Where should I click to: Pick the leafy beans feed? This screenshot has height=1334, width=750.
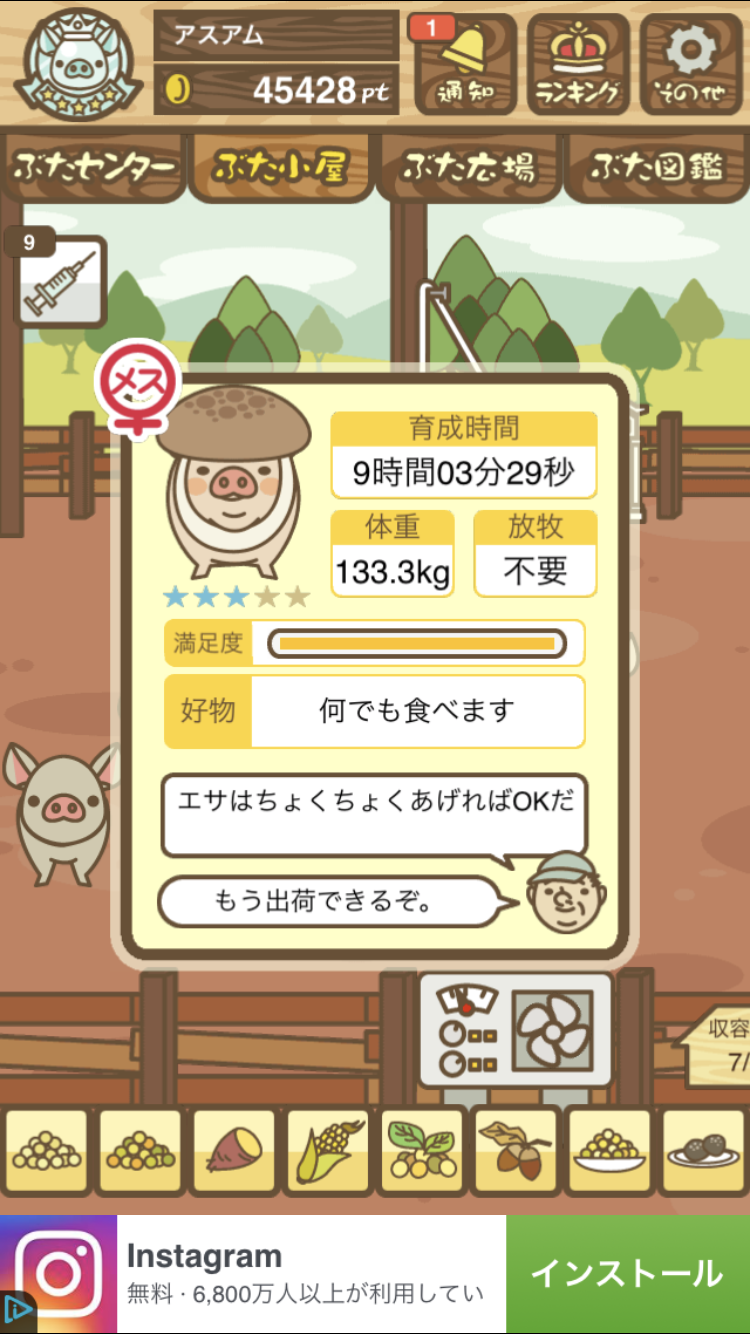(x=421, y=1151)
